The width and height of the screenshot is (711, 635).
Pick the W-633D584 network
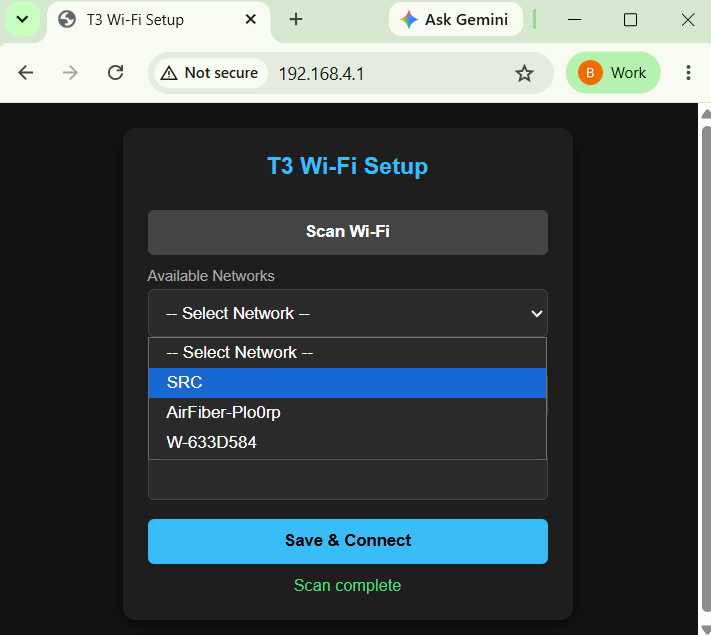(347, 442)
